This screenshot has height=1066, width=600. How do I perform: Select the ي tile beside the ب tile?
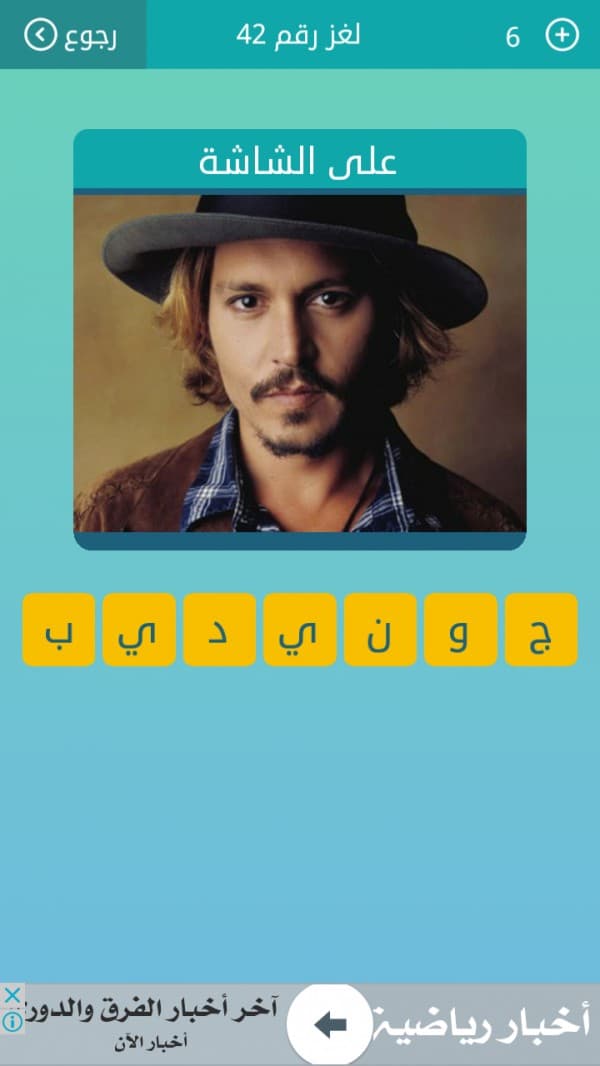click(139, 630)
